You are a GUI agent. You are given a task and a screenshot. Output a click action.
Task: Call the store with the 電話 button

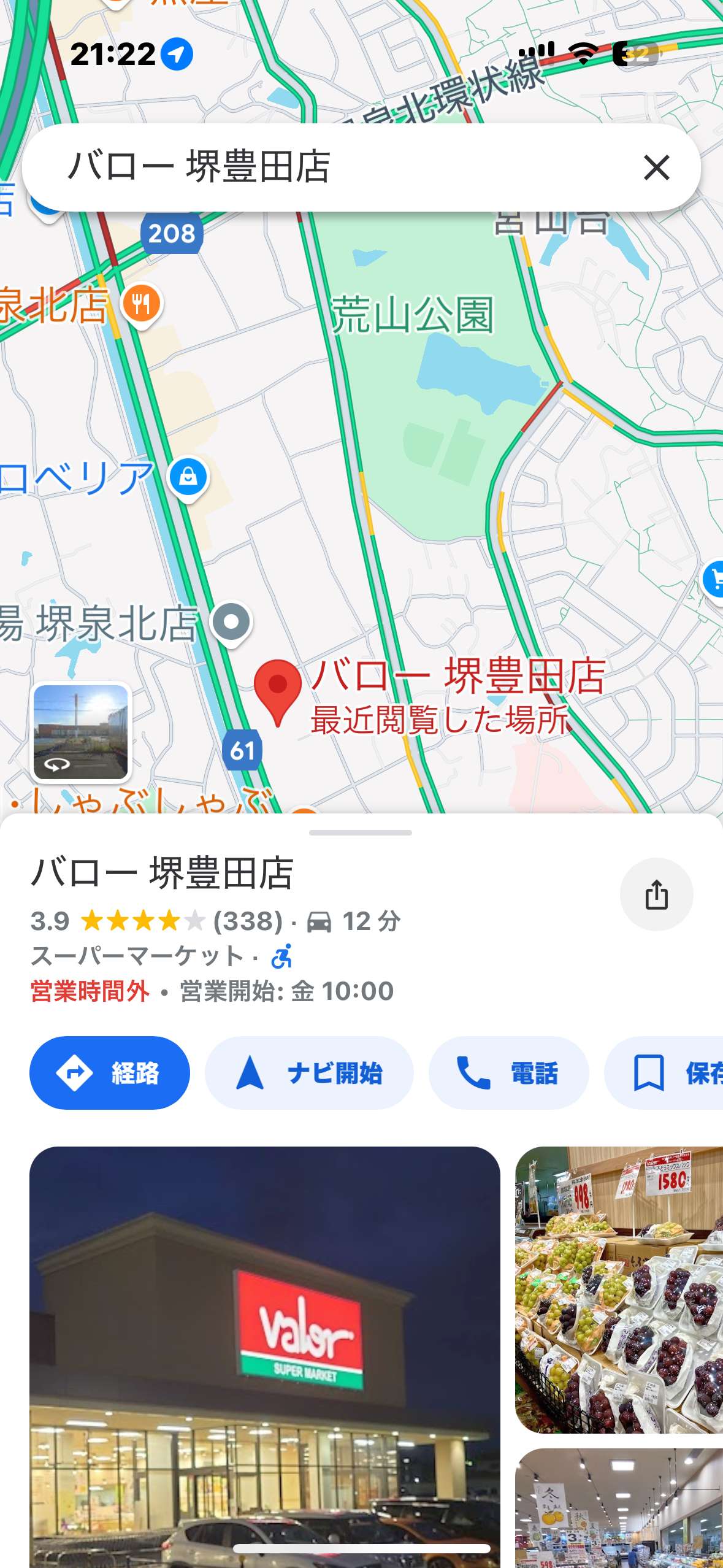[x=508, y=1073]
